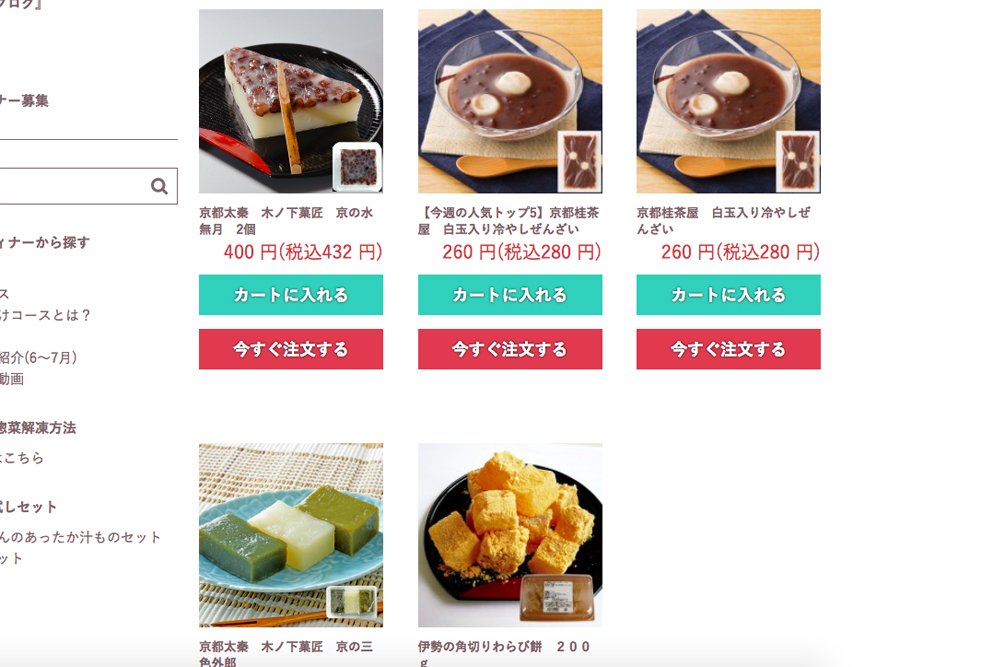Add 今週の人気トップ5 冷やしぜんざい to cart

tap(510, 295)
